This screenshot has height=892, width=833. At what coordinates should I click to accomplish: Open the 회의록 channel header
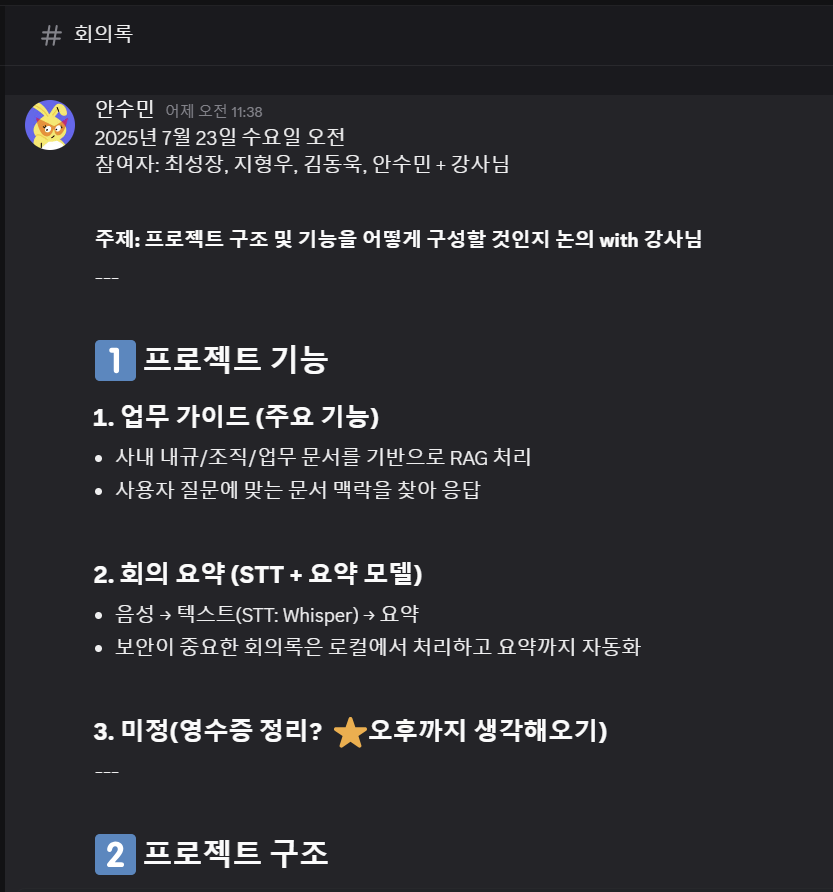(x=102, y=35)
